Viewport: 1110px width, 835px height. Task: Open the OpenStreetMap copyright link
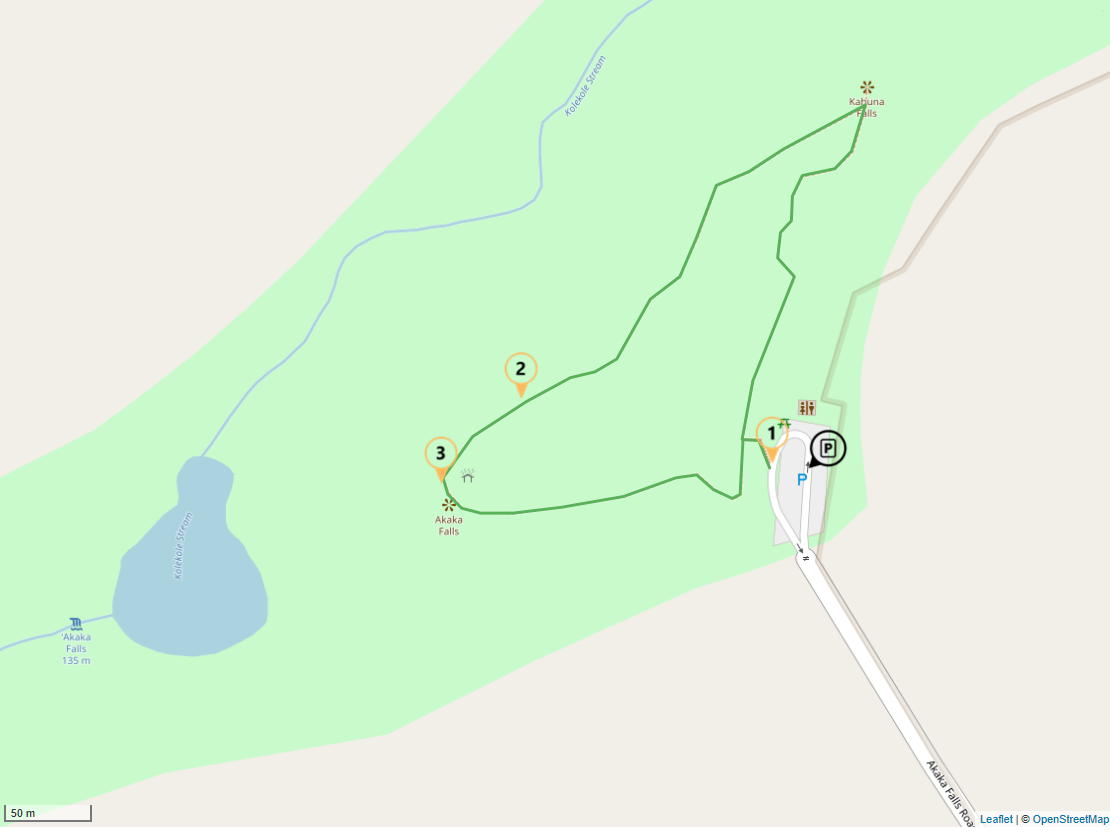[x=1070, y=819]
